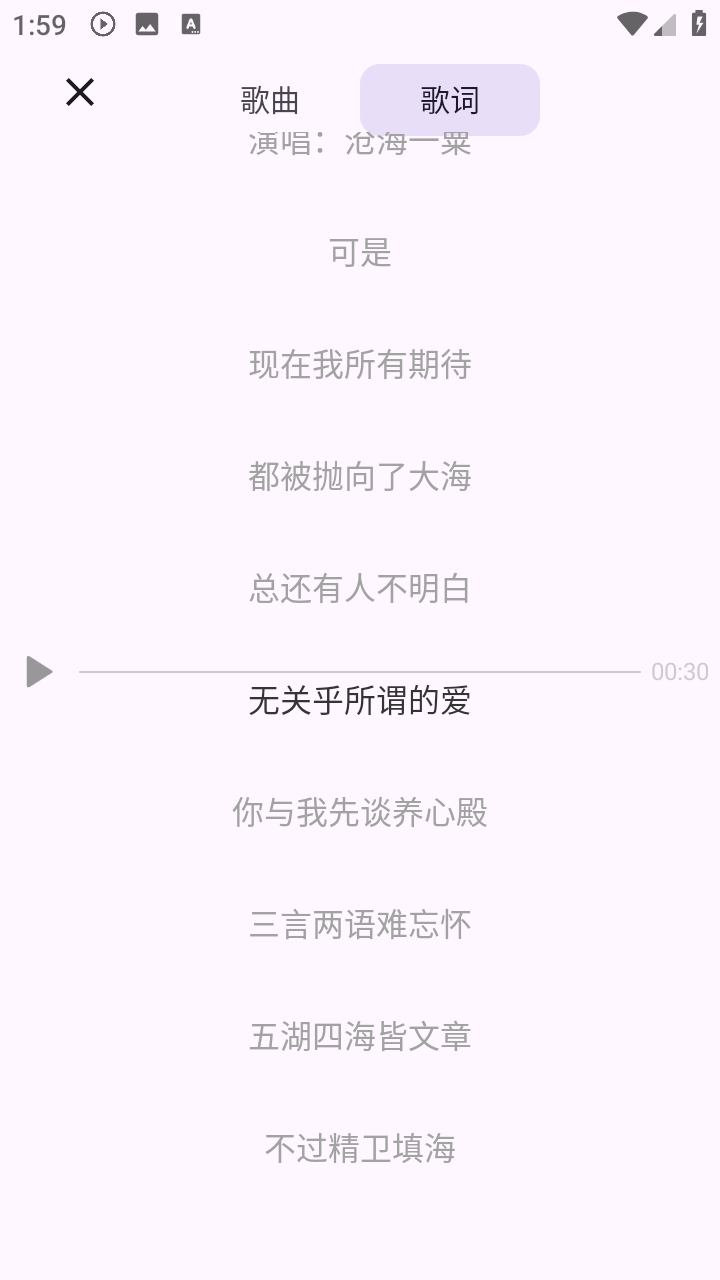The height and width of the screenshot is (1280, 720).
Task: Tap lyric line 你与我先谈养心殿
Action: pos(360,813)
